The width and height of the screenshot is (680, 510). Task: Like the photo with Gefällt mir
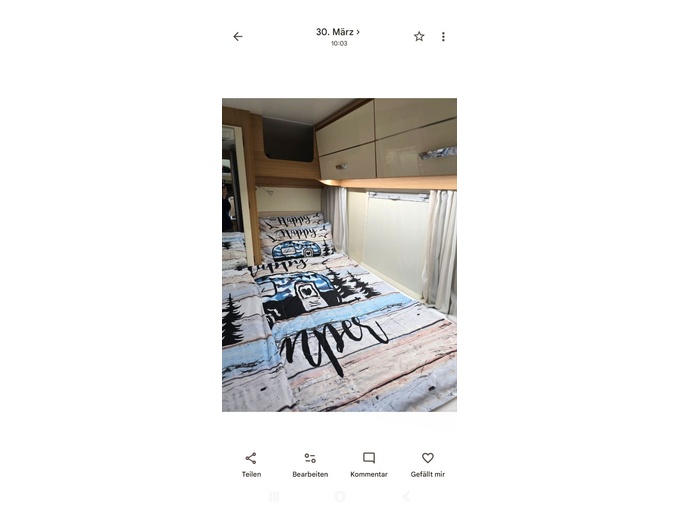pos(427,464)
